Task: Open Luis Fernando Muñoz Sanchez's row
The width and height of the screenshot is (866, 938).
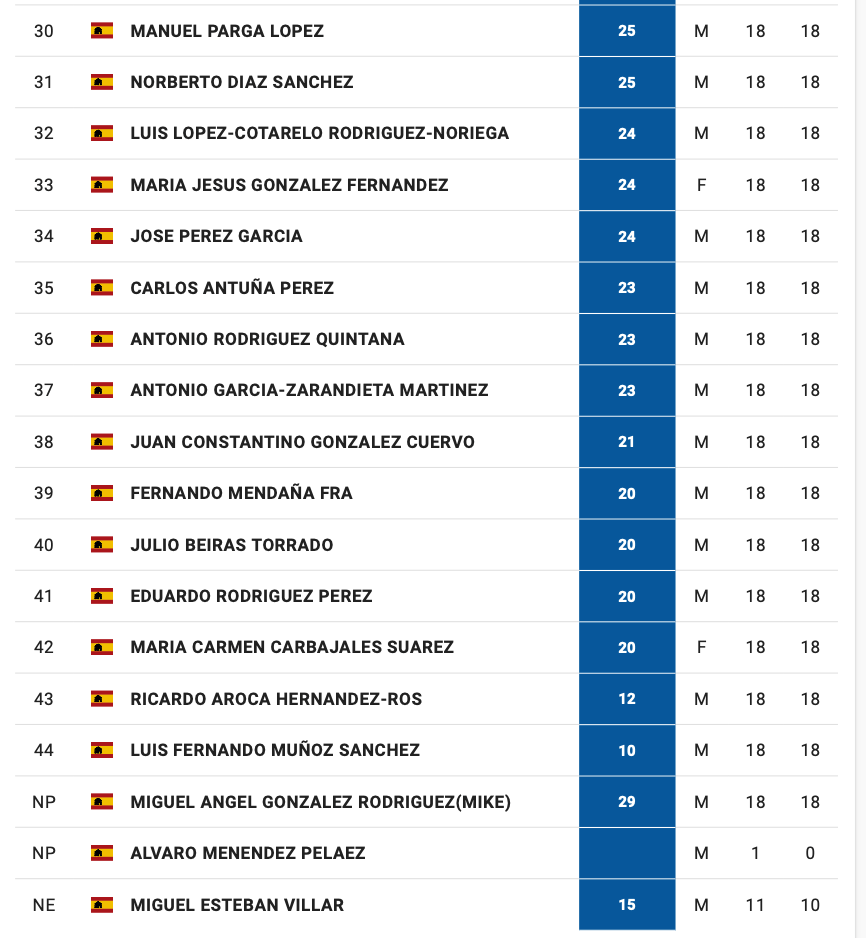Action: 275,750
